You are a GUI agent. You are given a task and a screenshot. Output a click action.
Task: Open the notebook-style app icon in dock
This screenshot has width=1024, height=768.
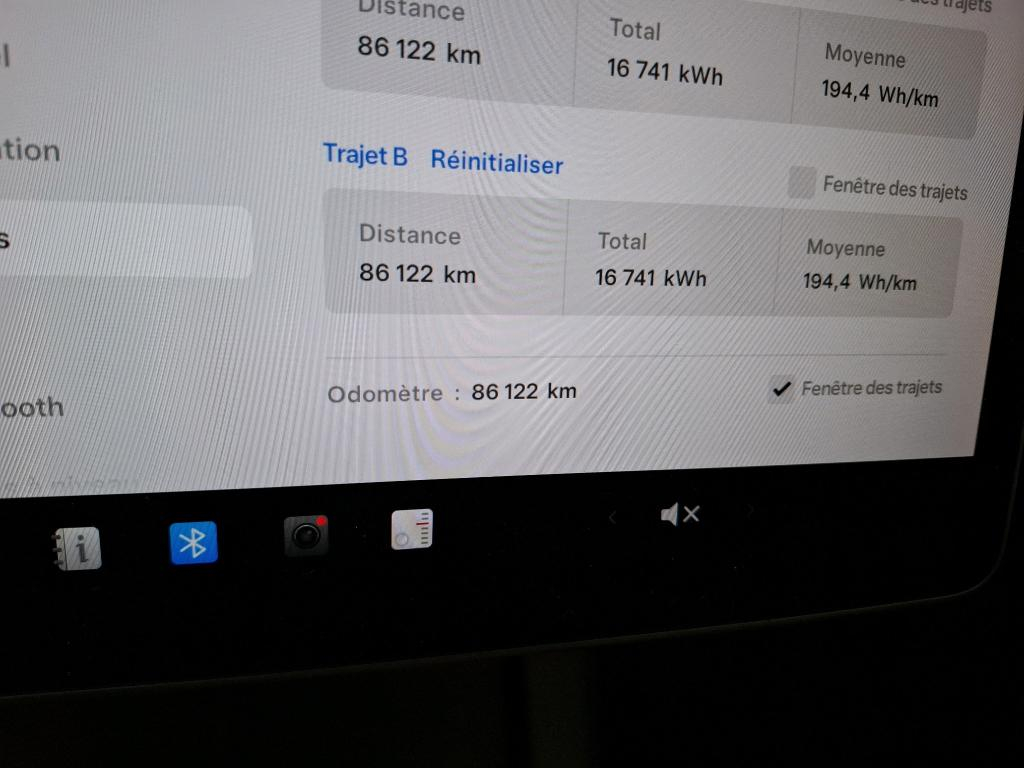412,530
